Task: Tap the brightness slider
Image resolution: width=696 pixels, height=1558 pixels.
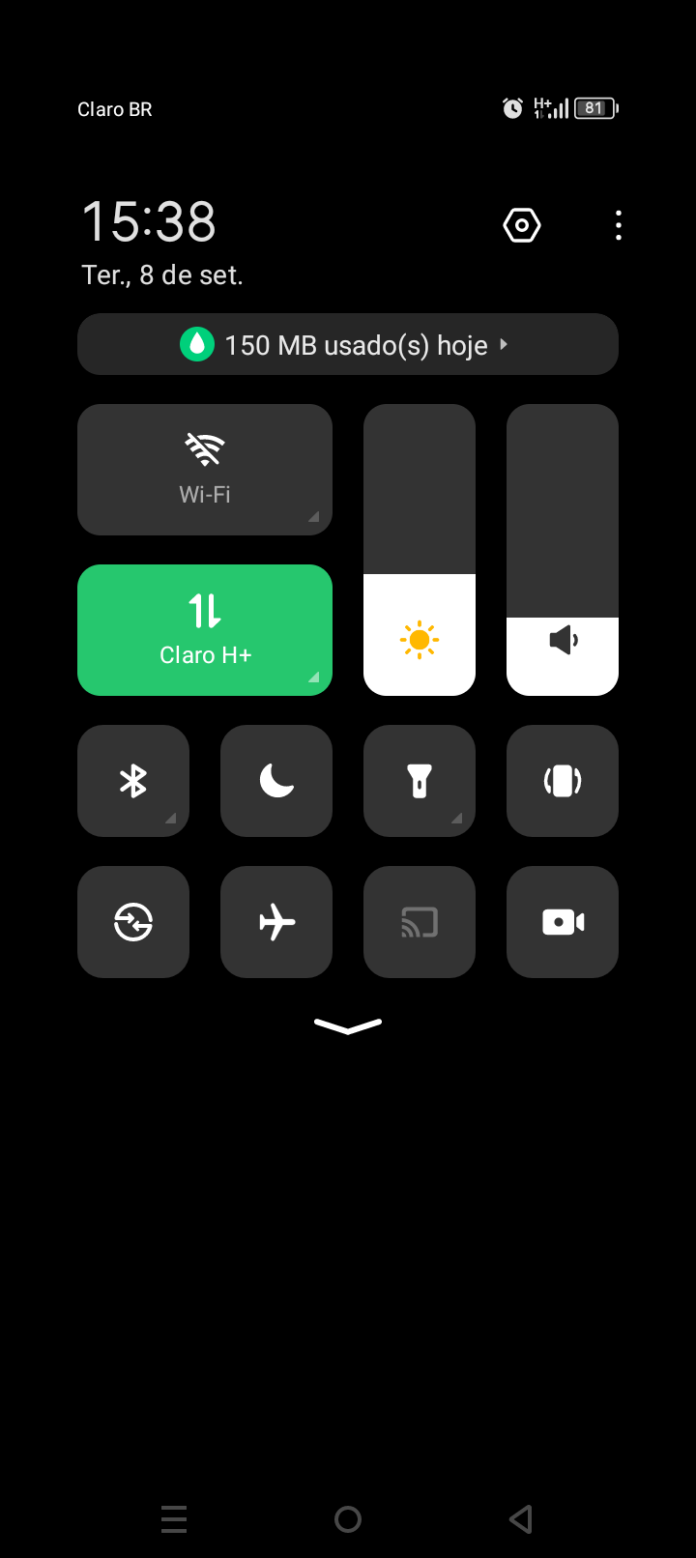Action: [x=419, y=550]
